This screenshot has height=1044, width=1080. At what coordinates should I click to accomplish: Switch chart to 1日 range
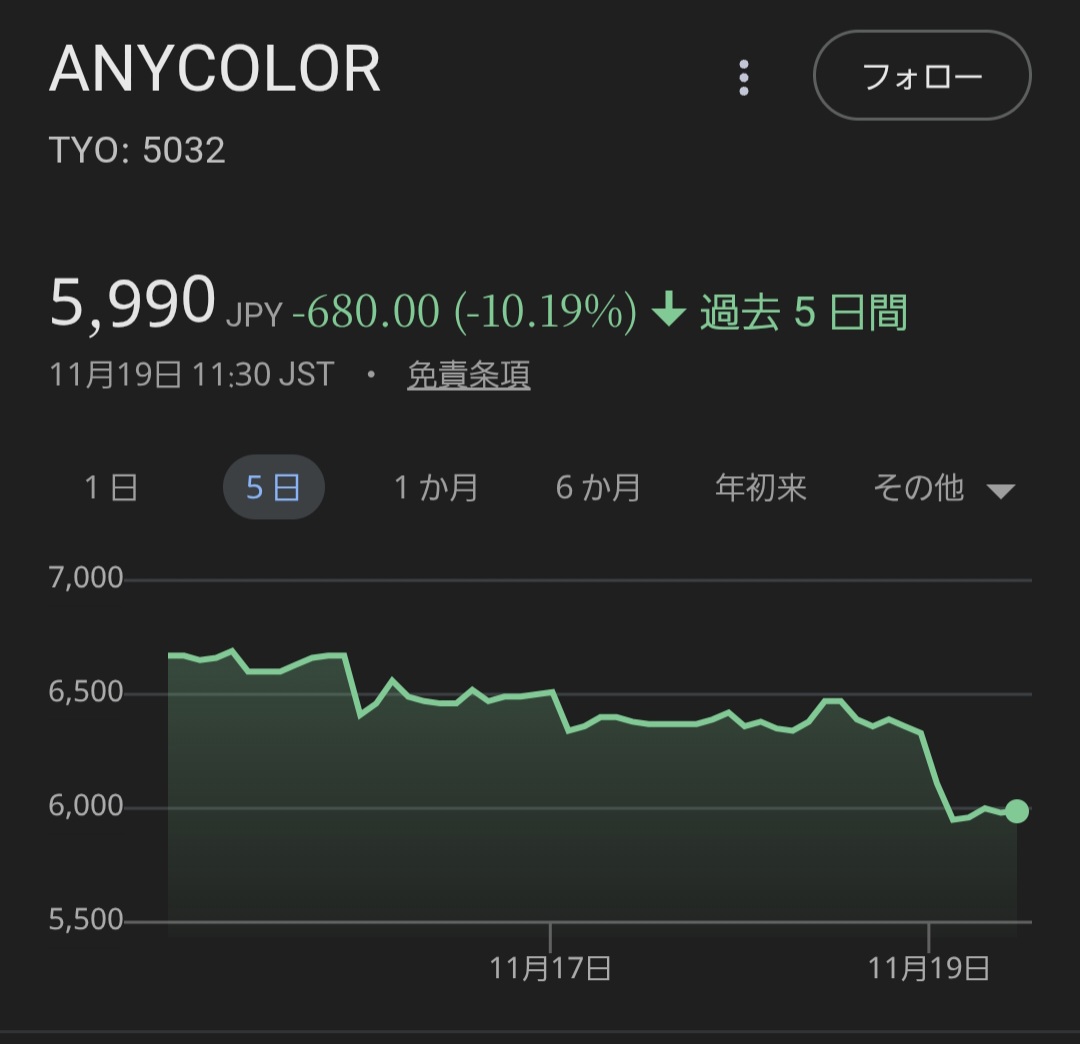pyautogui.click(x=111, y=488)
